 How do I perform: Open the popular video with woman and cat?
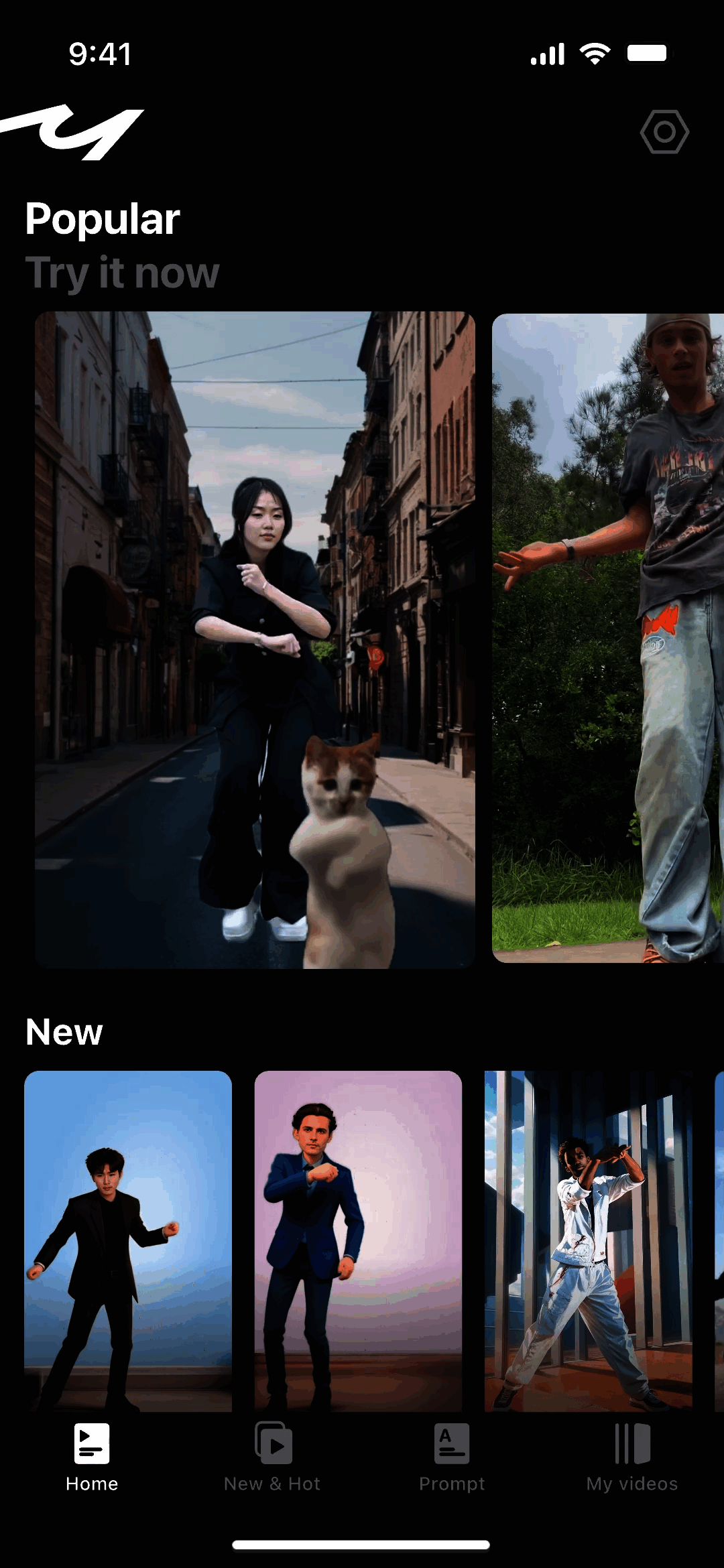(x=255, y=640)
